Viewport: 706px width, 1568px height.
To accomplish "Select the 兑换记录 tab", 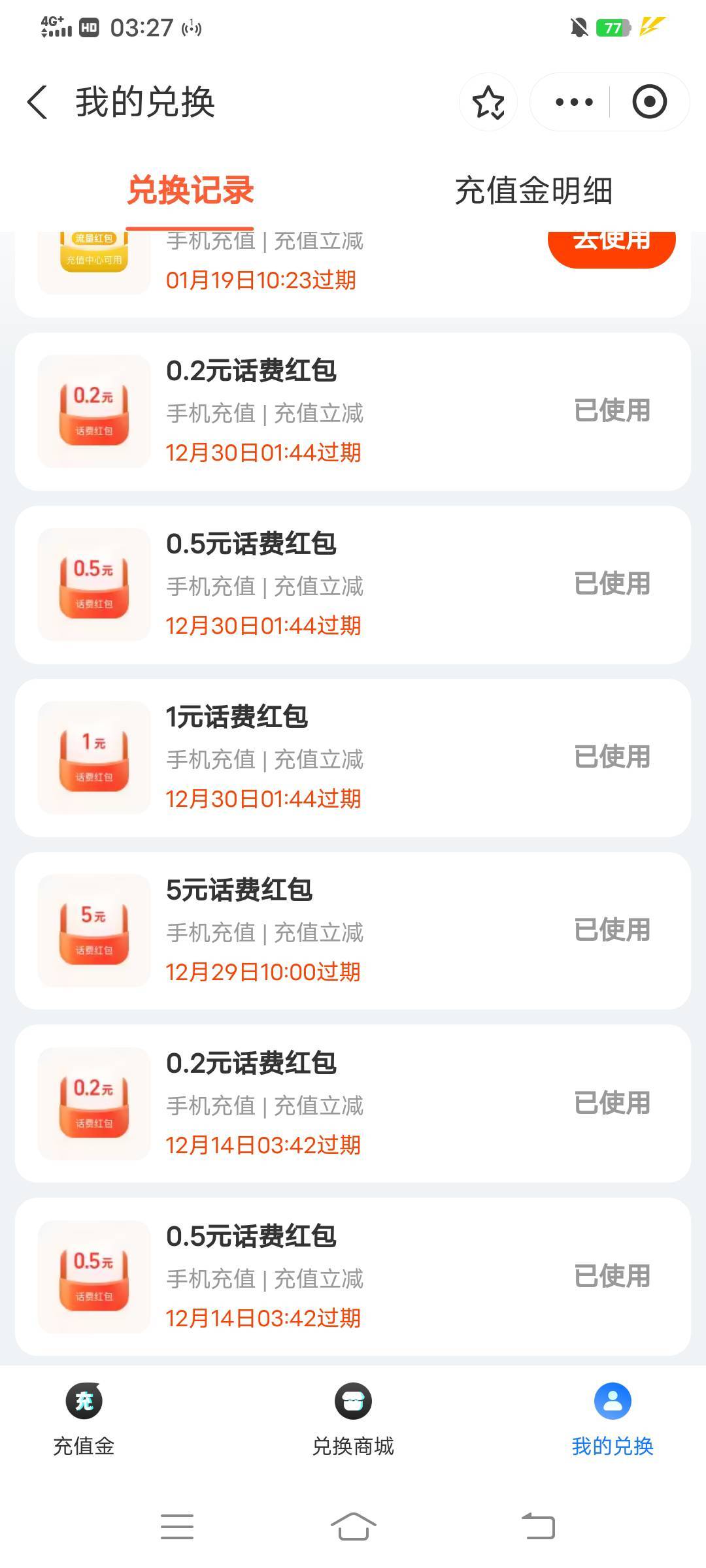I will point(190,191).
